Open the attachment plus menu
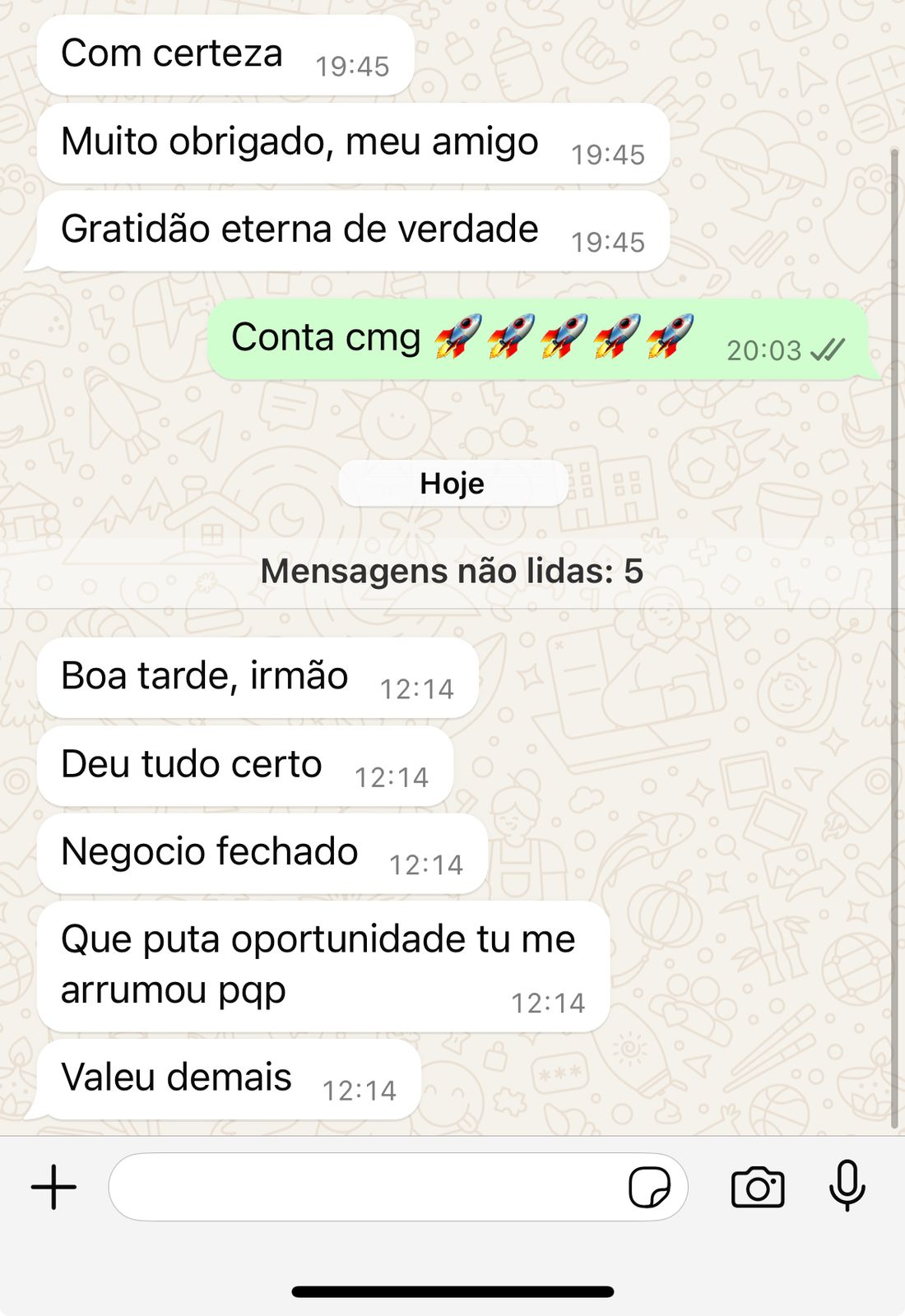Image resolution: width=905 pixels, height=1316 pixels. [53, 1187]
